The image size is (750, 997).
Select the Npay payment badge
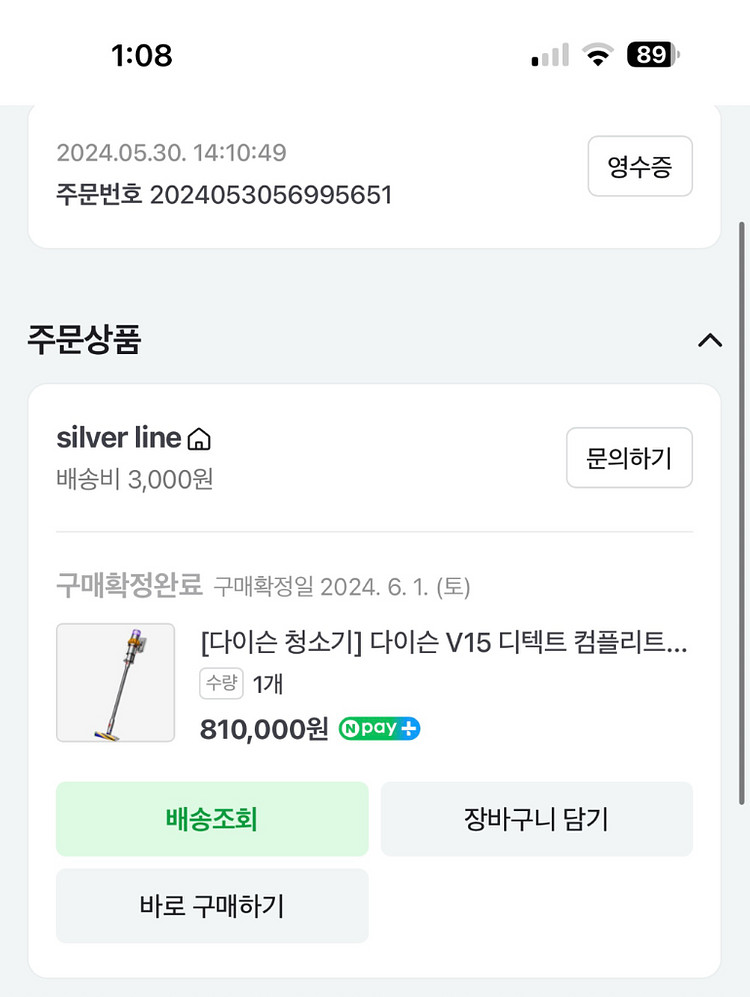tap(378, 729)
